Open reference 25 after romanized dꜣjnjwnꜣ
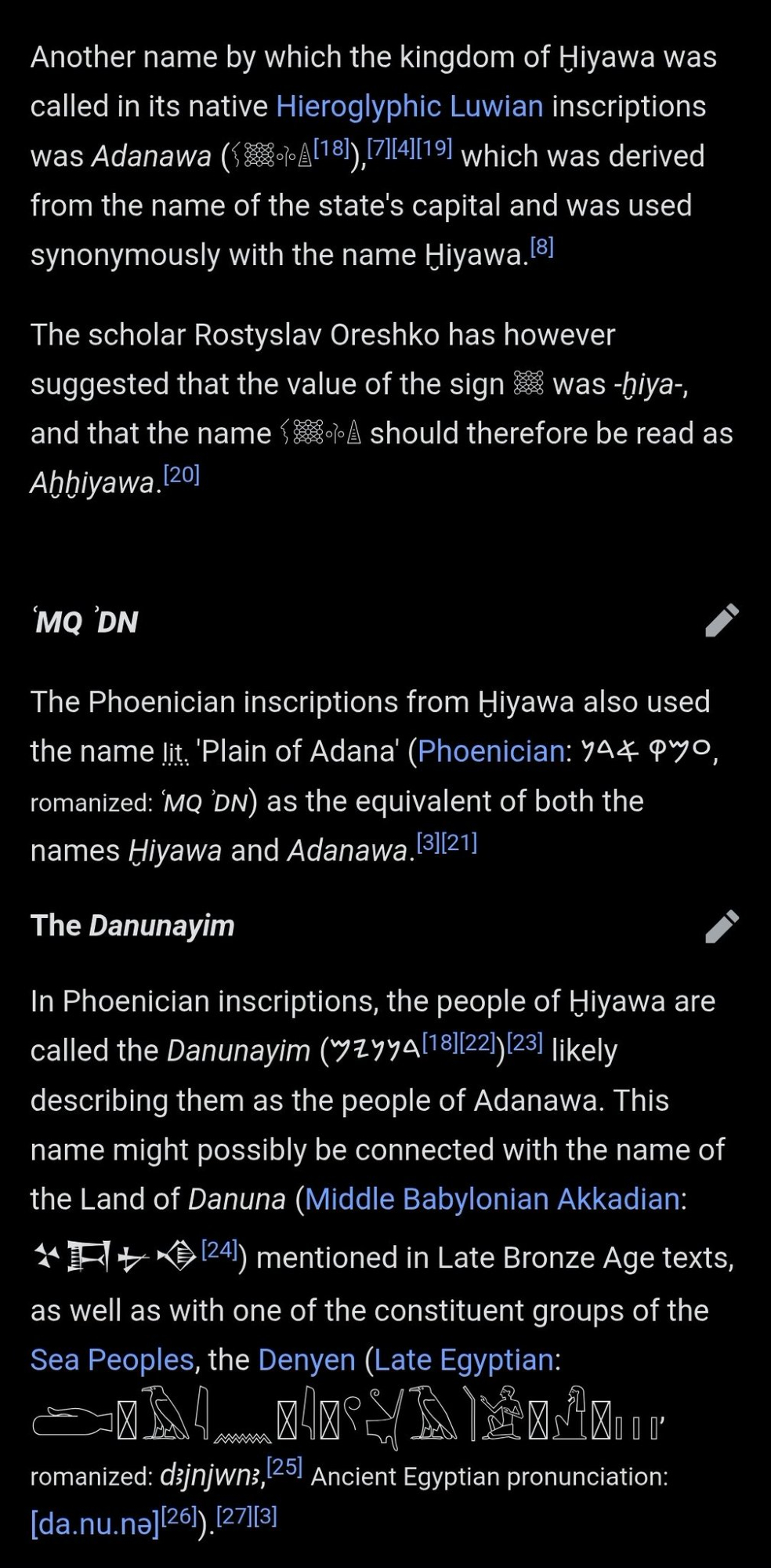Viewport: 771px width, 1568px height. click(284, 1467)
